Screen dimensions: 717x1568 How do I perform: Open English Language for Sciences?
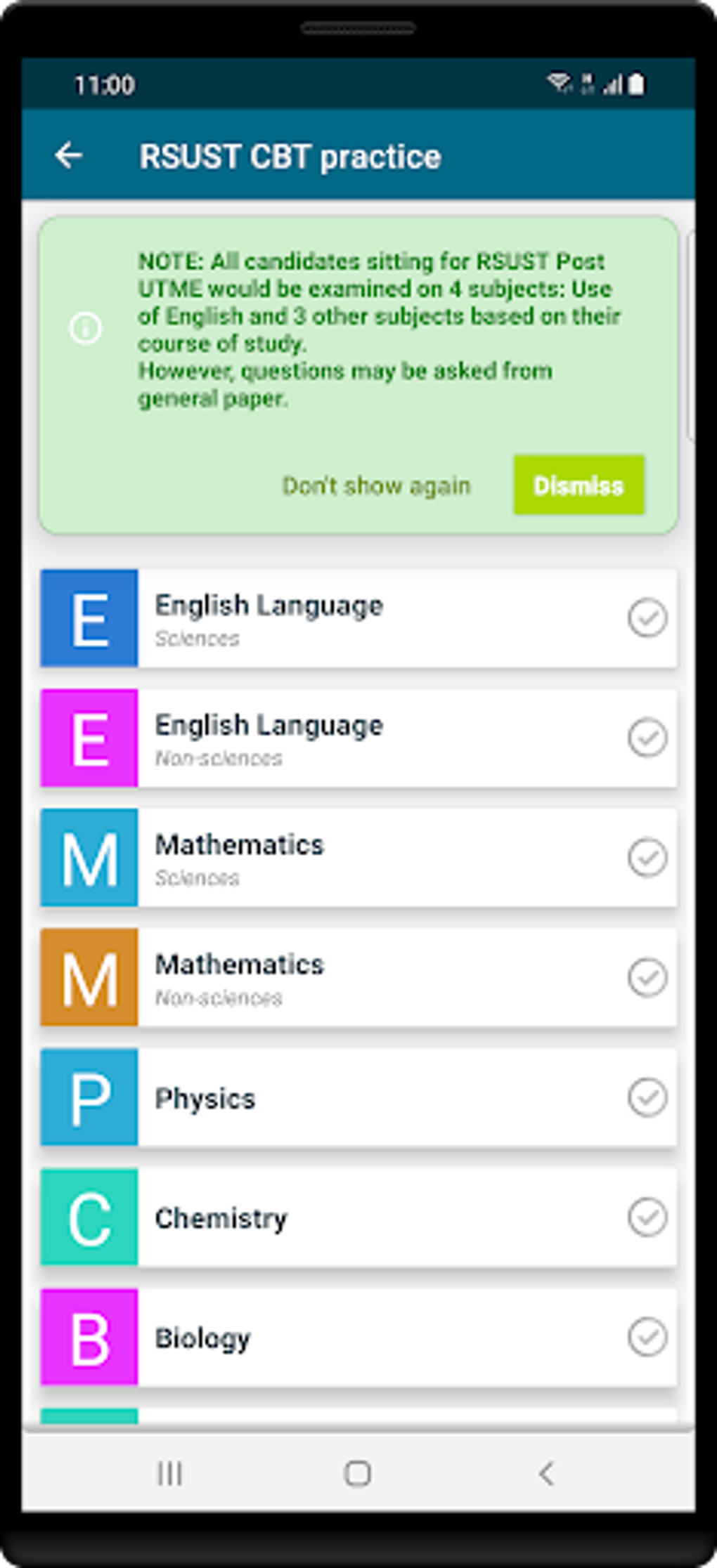pyautogui.click(x=358, y=618)
